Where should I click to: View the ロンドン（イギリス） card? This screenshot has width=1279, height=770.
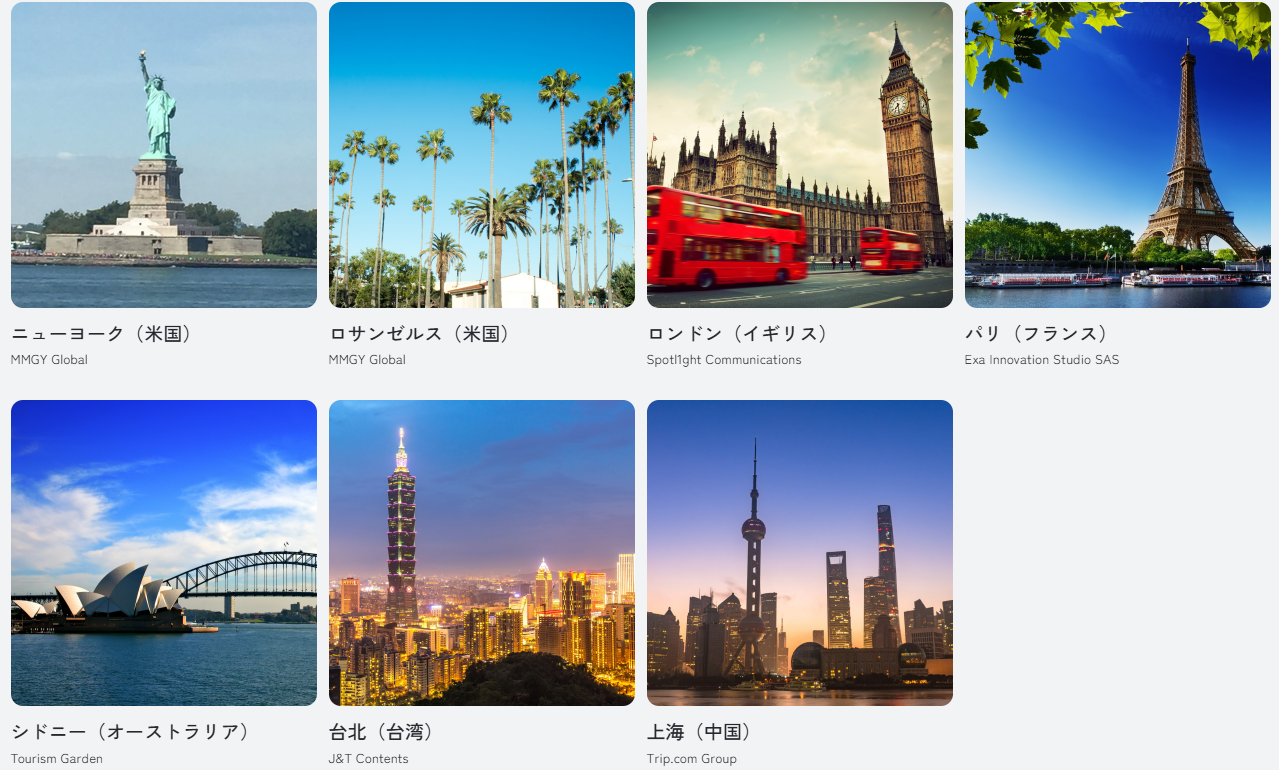click(x=800, y=155)
